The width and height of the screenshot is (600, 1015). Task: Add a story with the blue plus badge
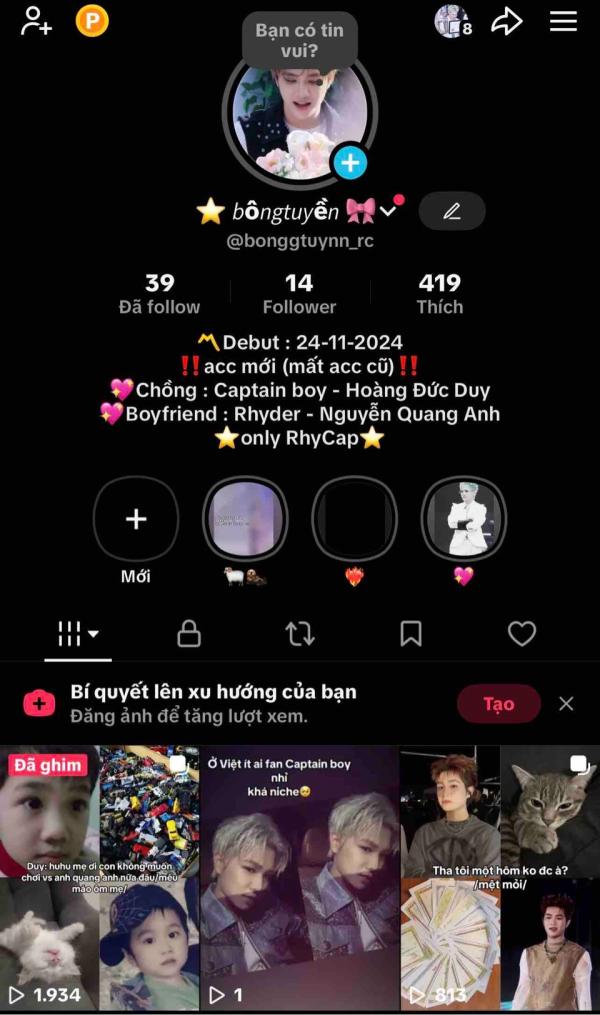(350, 162)
